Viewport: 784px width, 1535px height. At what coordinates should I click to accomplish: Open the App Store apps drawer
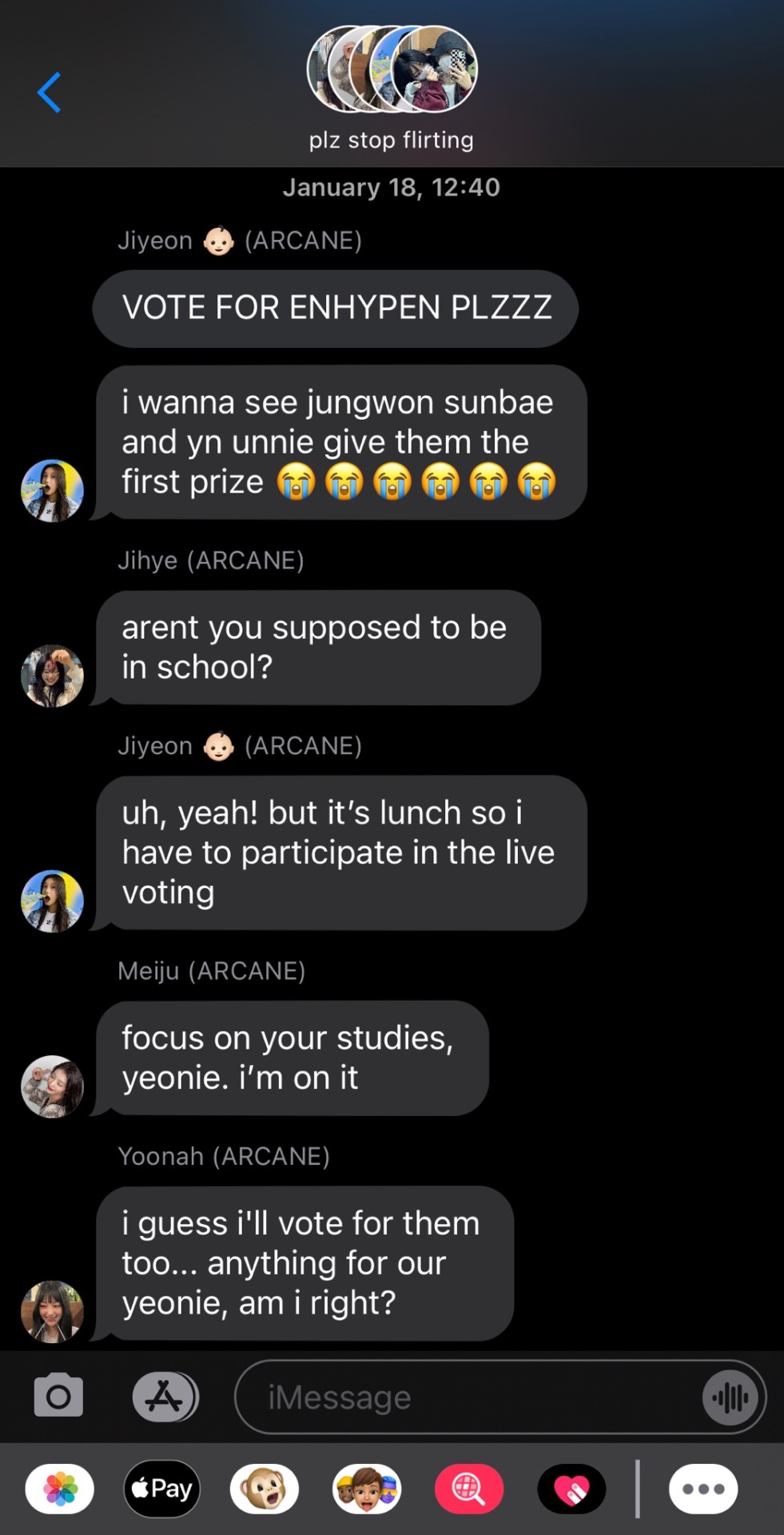[165, 1396]
